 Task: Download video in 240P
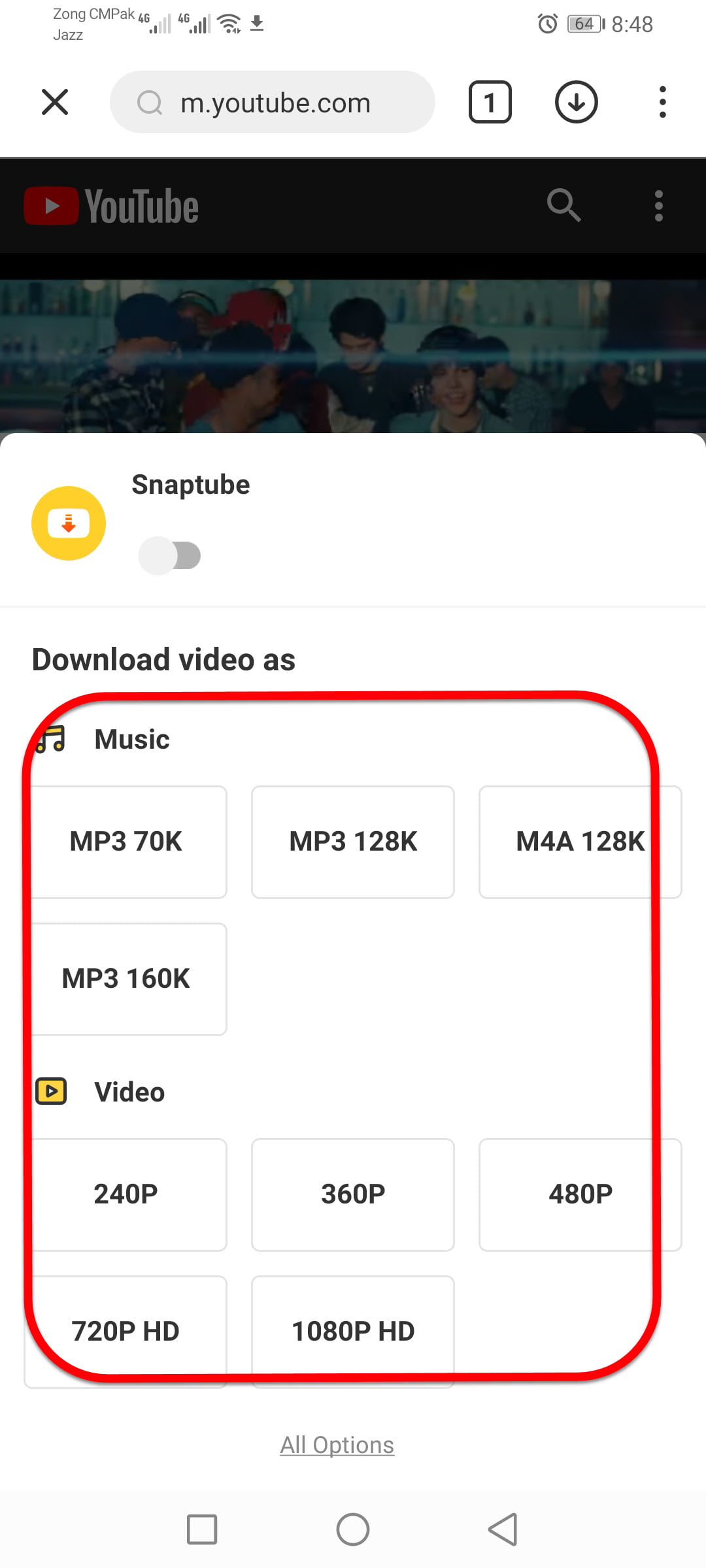click(x=126, y=1195)
